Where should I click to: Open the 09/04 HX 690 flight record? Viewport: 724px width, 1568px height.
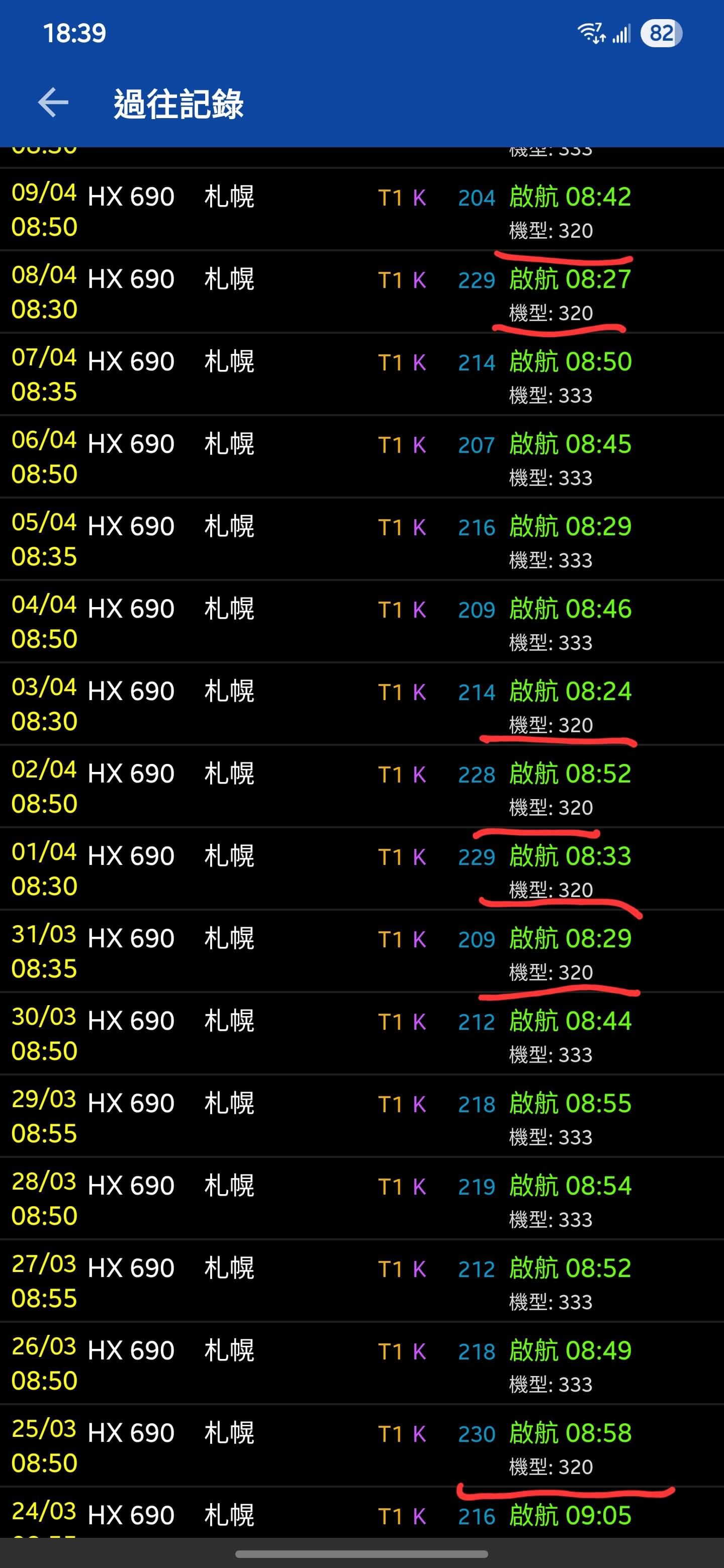361,210
